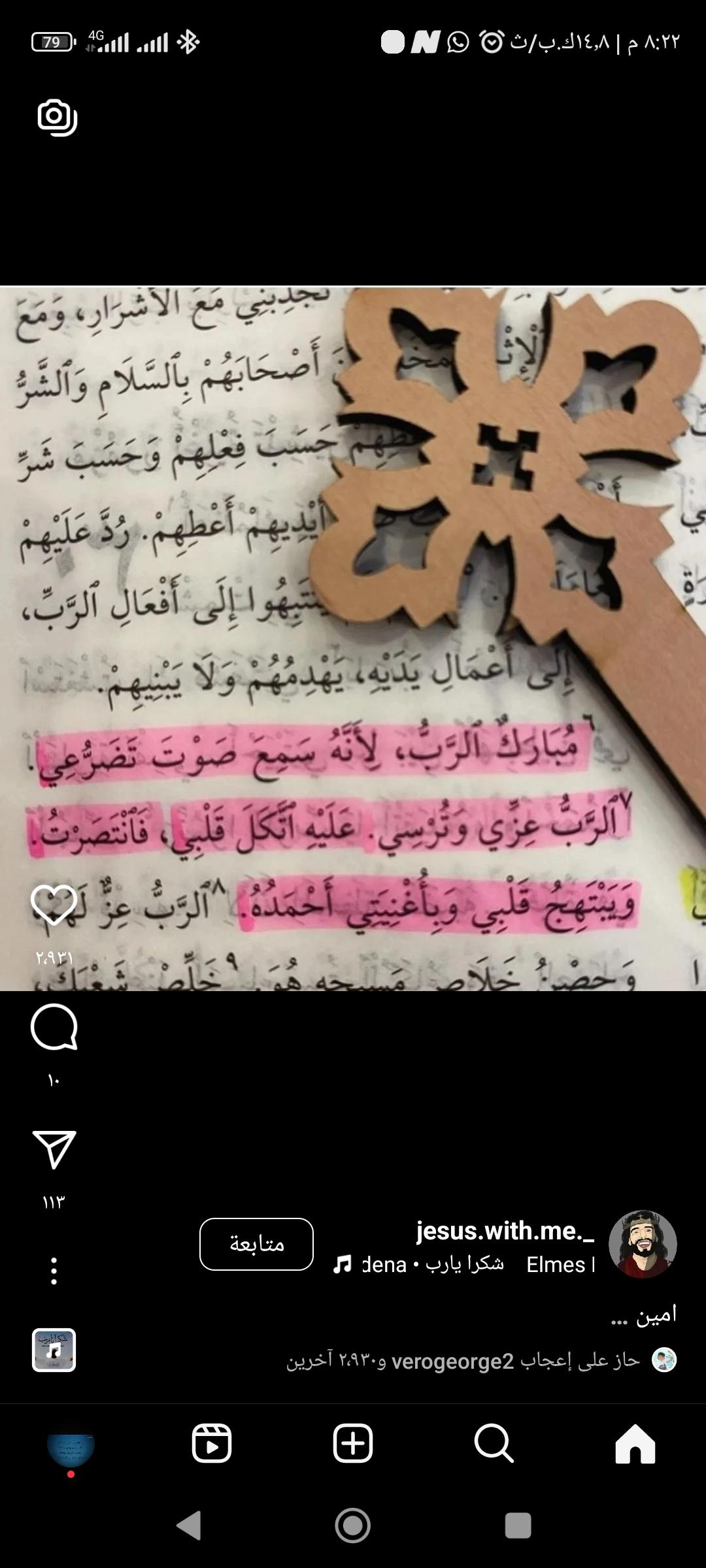Screen dimensions: 706x1568
Task: View likes by verogeorge2 and others
Action: [x=463, y=1362]
